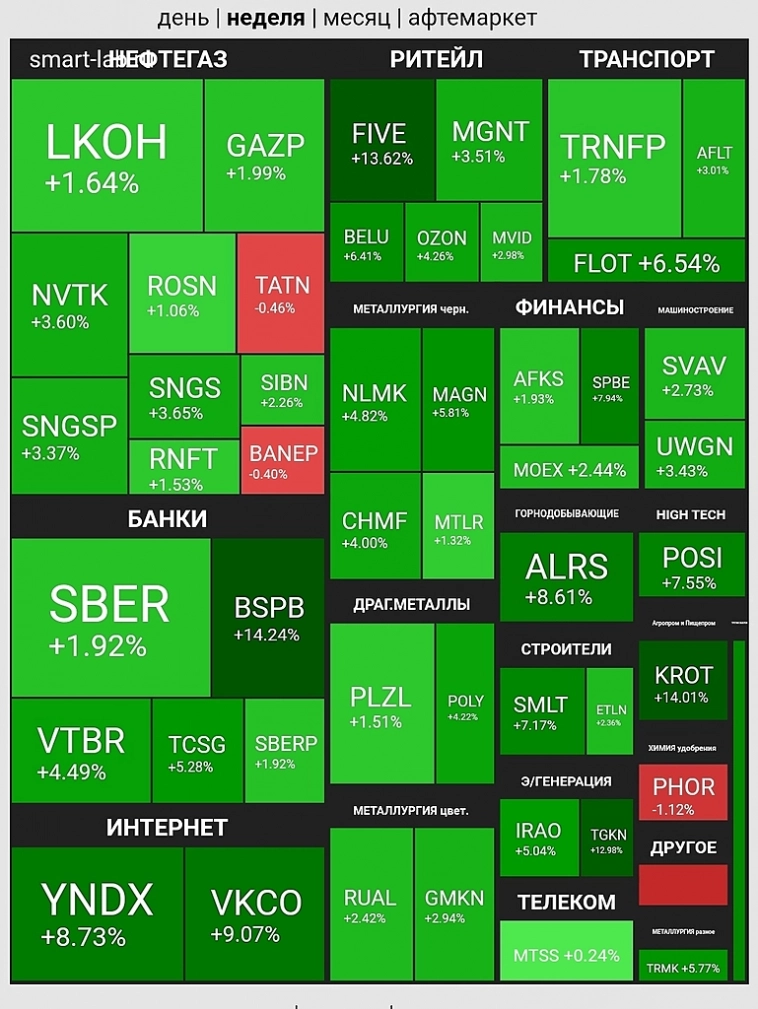Open the TRNFP transport tile
Image resolution: width=758 pixels, height=1009 pixels.
click(612, 158)
